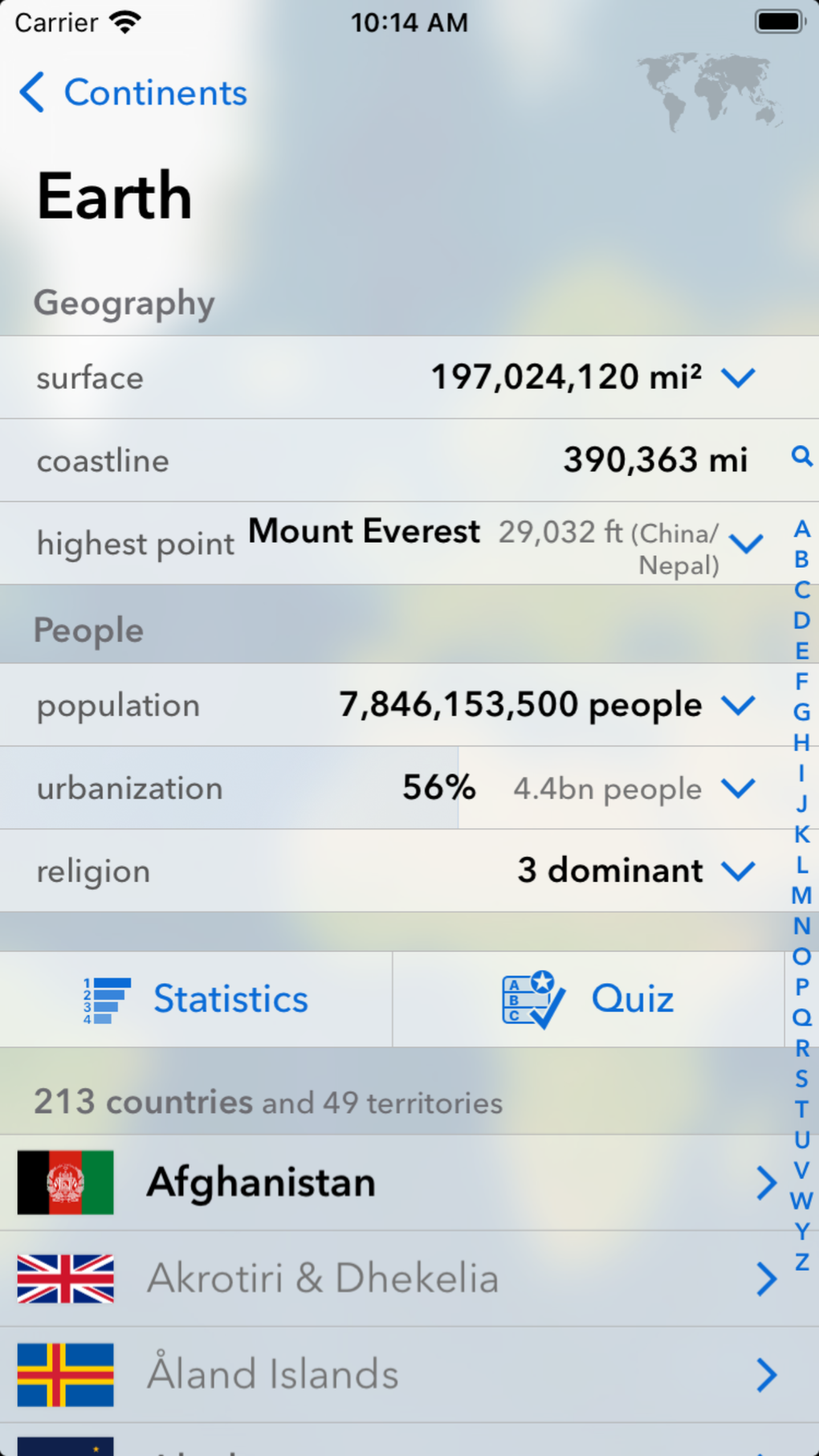819x1456 pixels.
Task: Tap the Åland Islands flag
Action: (x=64, y=1374)
